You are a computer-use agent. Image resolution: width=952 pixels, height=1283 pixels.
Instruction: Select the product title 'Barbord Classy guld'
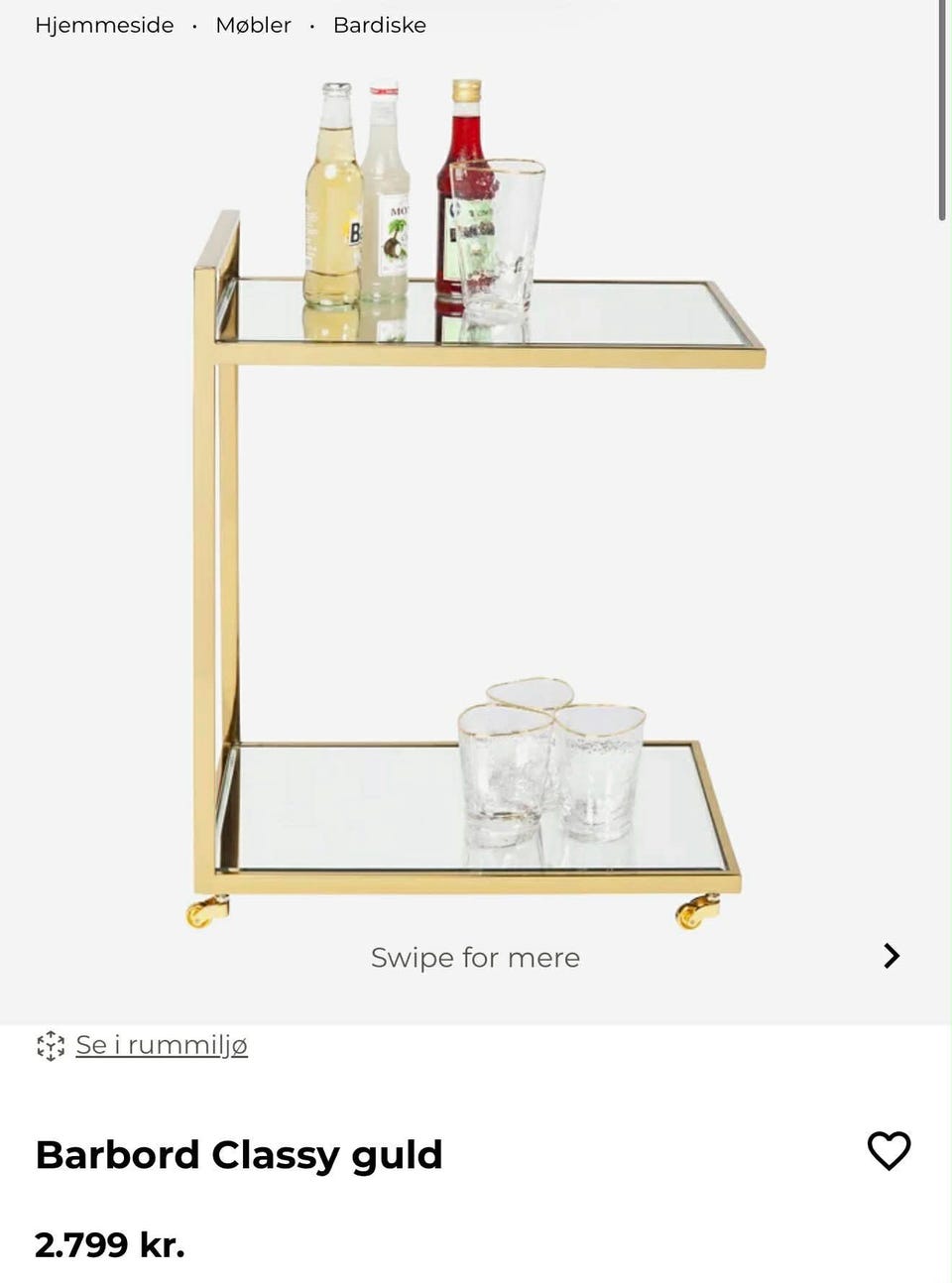point(238,1153)
